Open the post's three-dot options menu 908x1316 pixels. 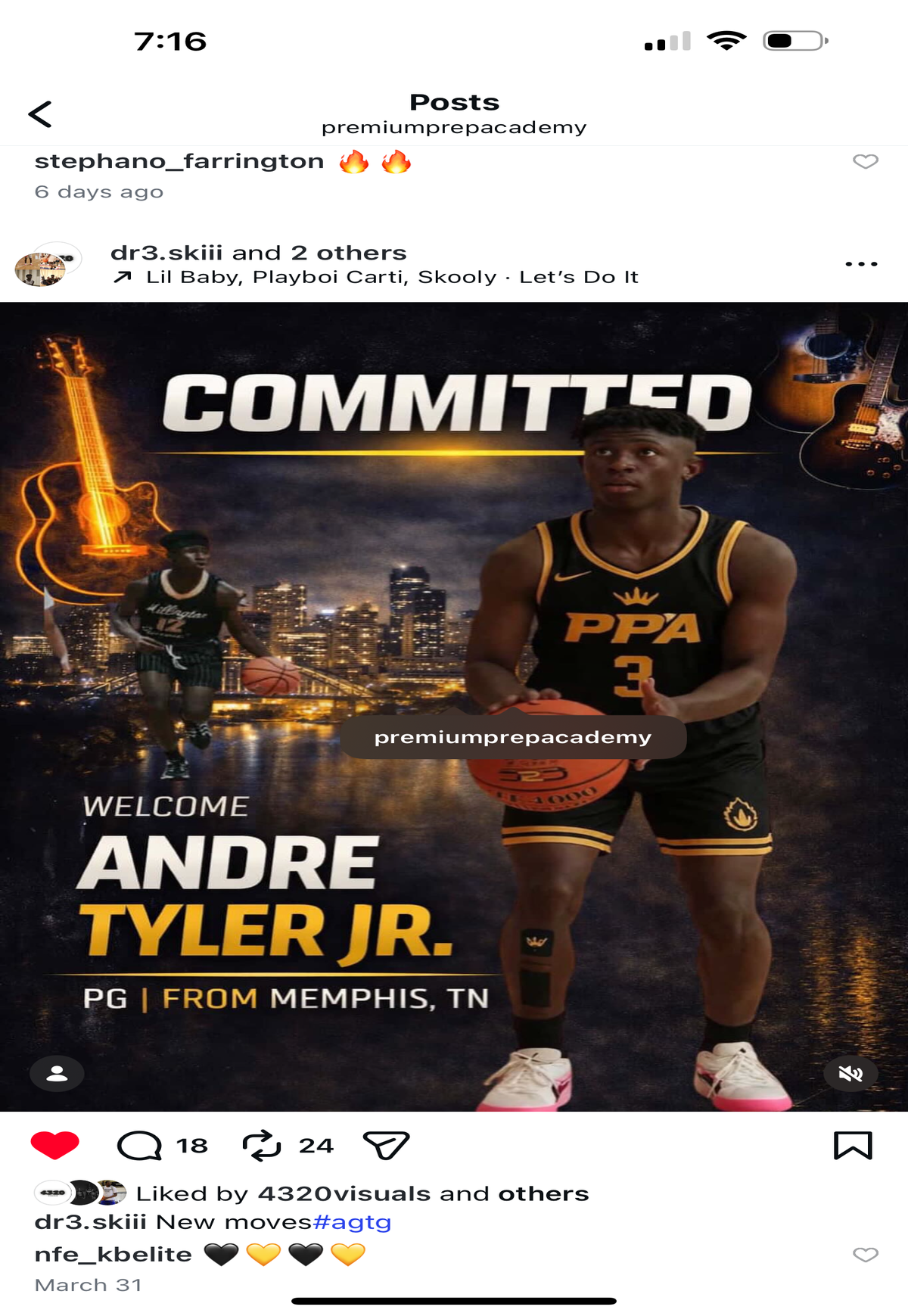[x=861, y=264]
